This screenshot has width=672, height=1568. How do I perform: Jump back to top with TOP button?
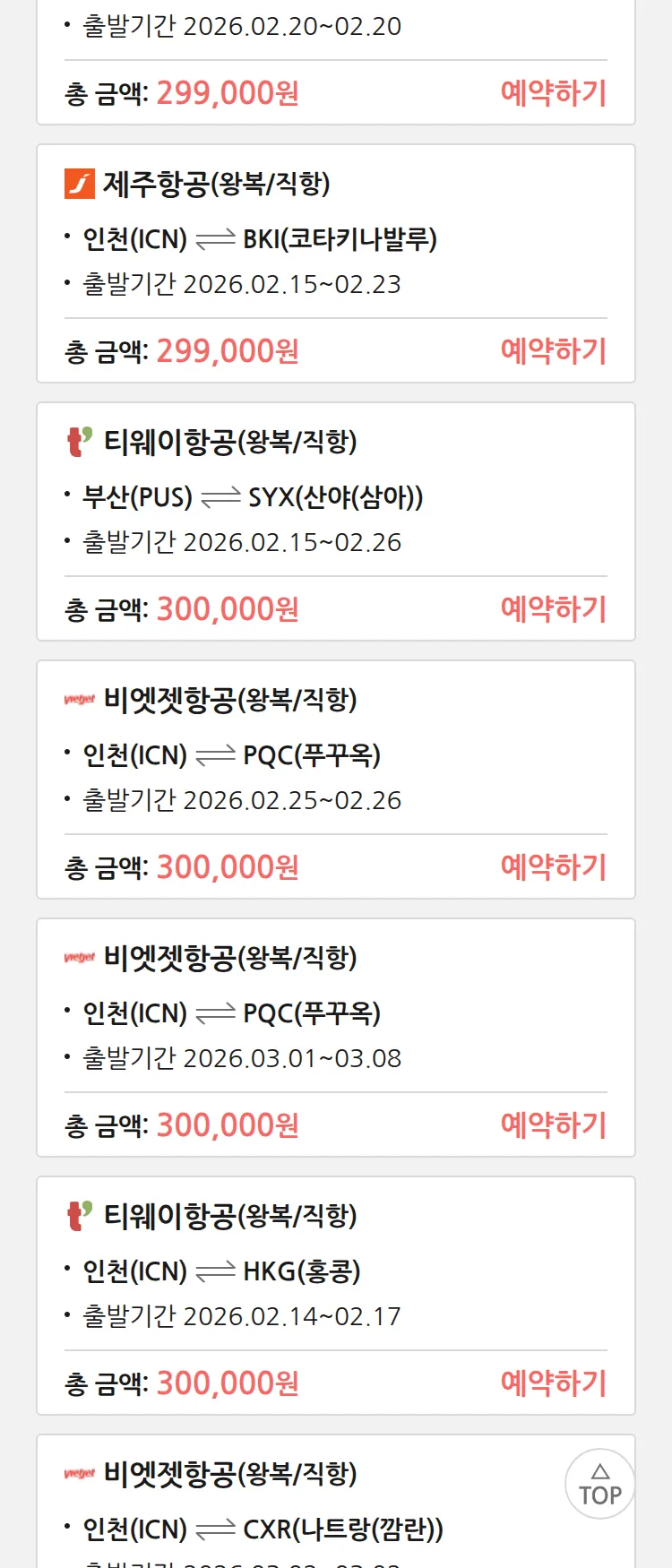599,1484
